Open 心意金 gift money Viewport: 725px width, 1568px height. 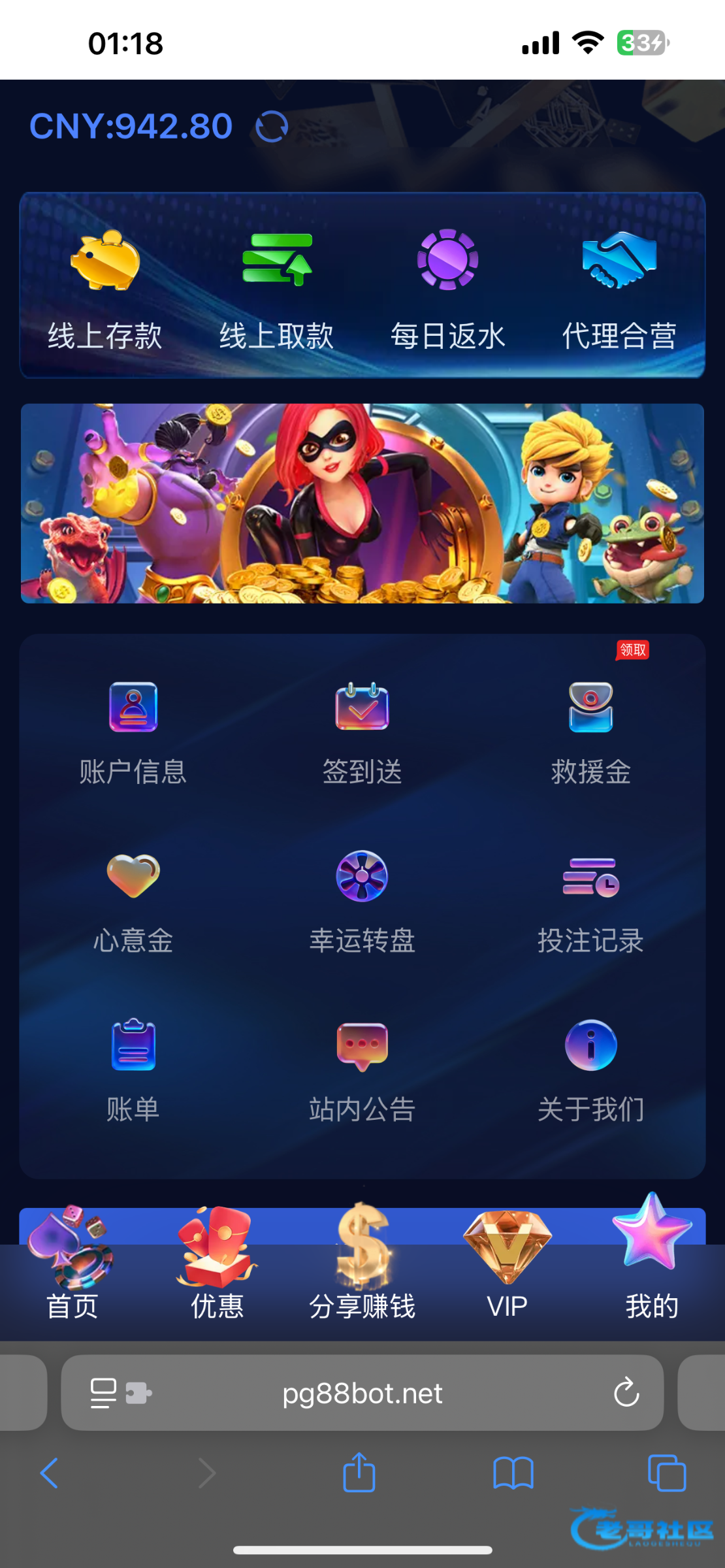(x=133, y=902)
